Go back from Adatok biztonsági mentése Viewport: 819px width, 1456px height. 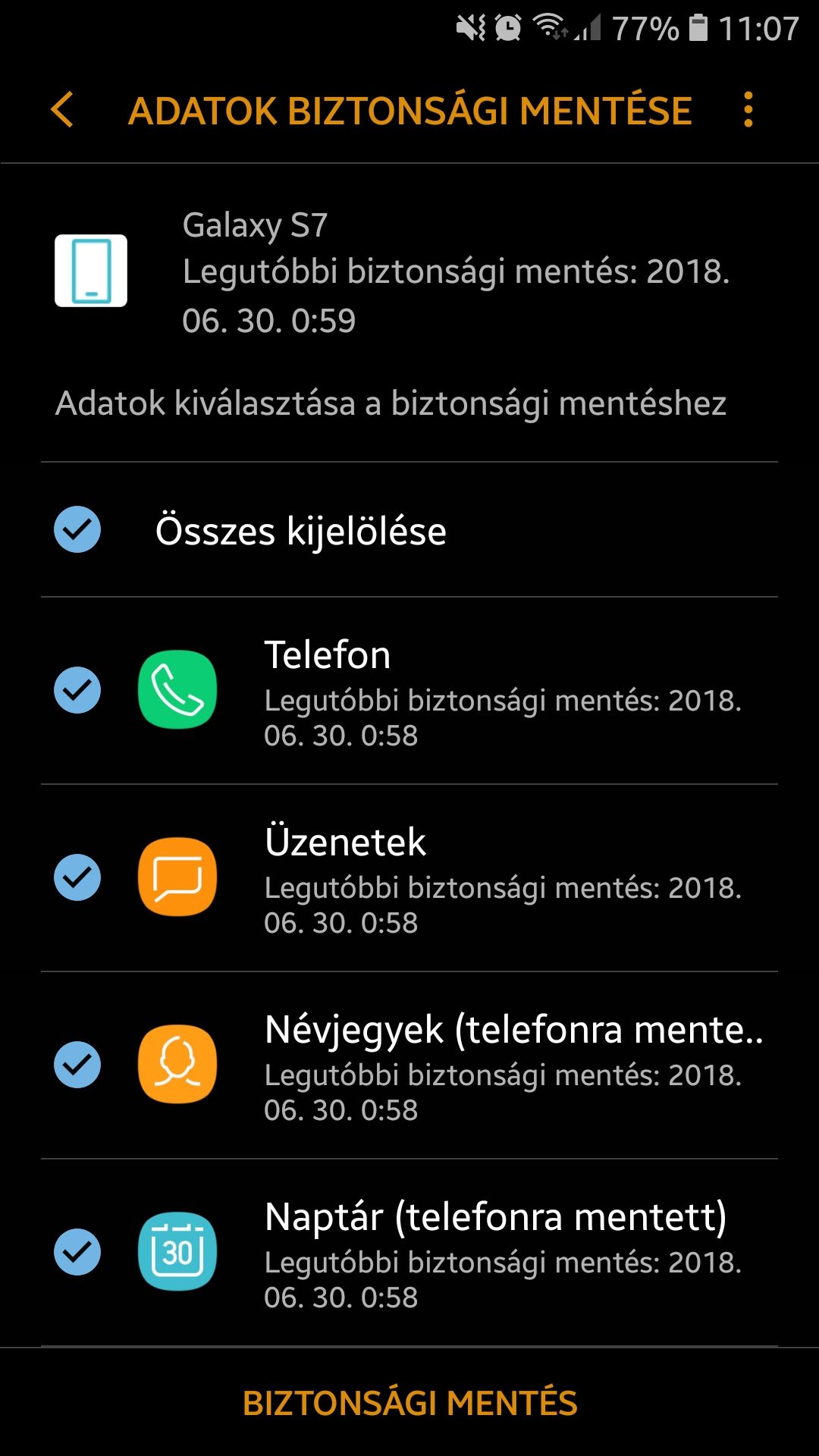[62, 110]
